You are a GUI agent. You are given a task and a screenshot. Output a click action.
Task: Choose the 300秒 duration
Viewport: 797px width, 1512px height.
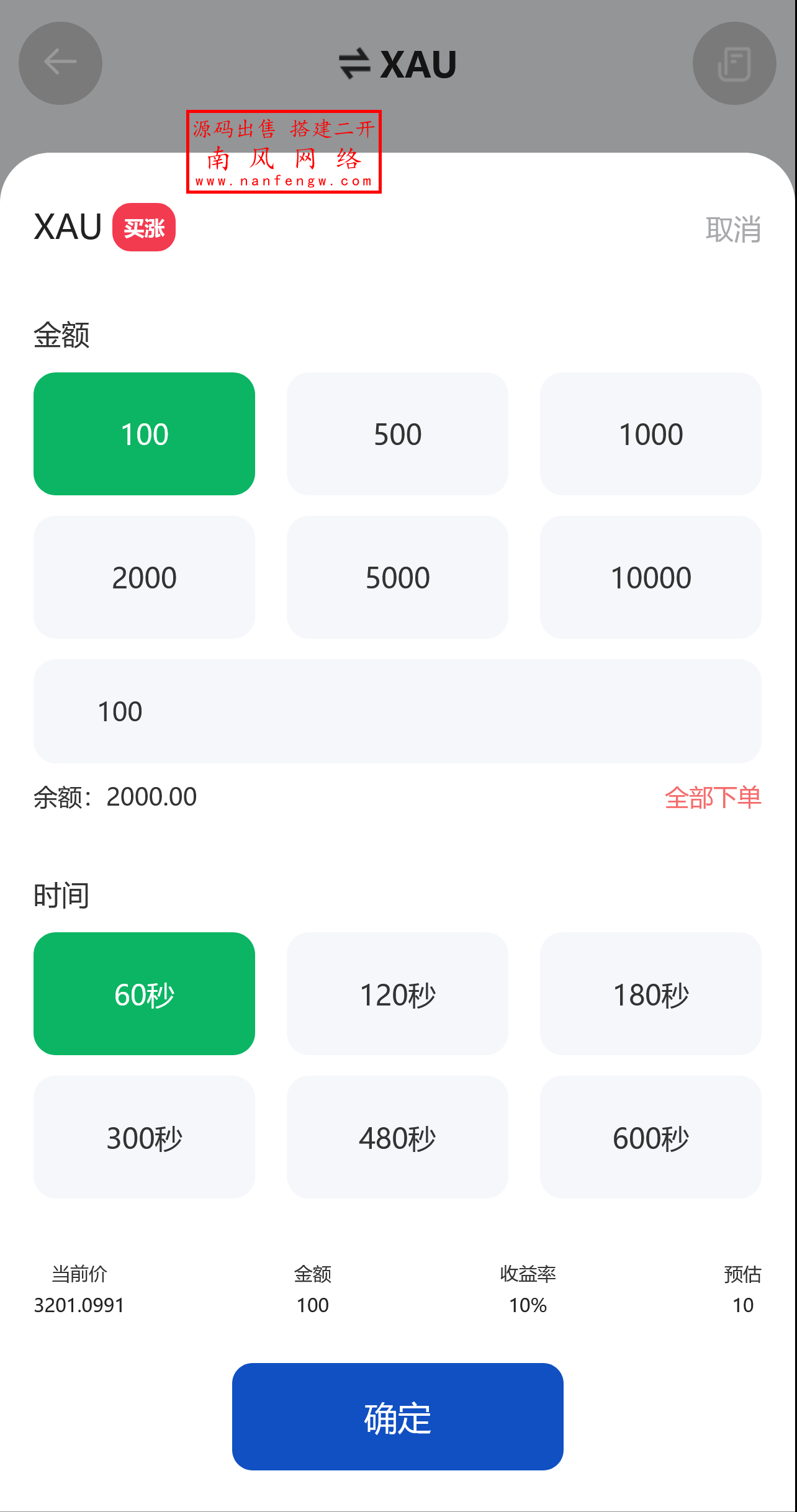click(x=144, y=1138)
